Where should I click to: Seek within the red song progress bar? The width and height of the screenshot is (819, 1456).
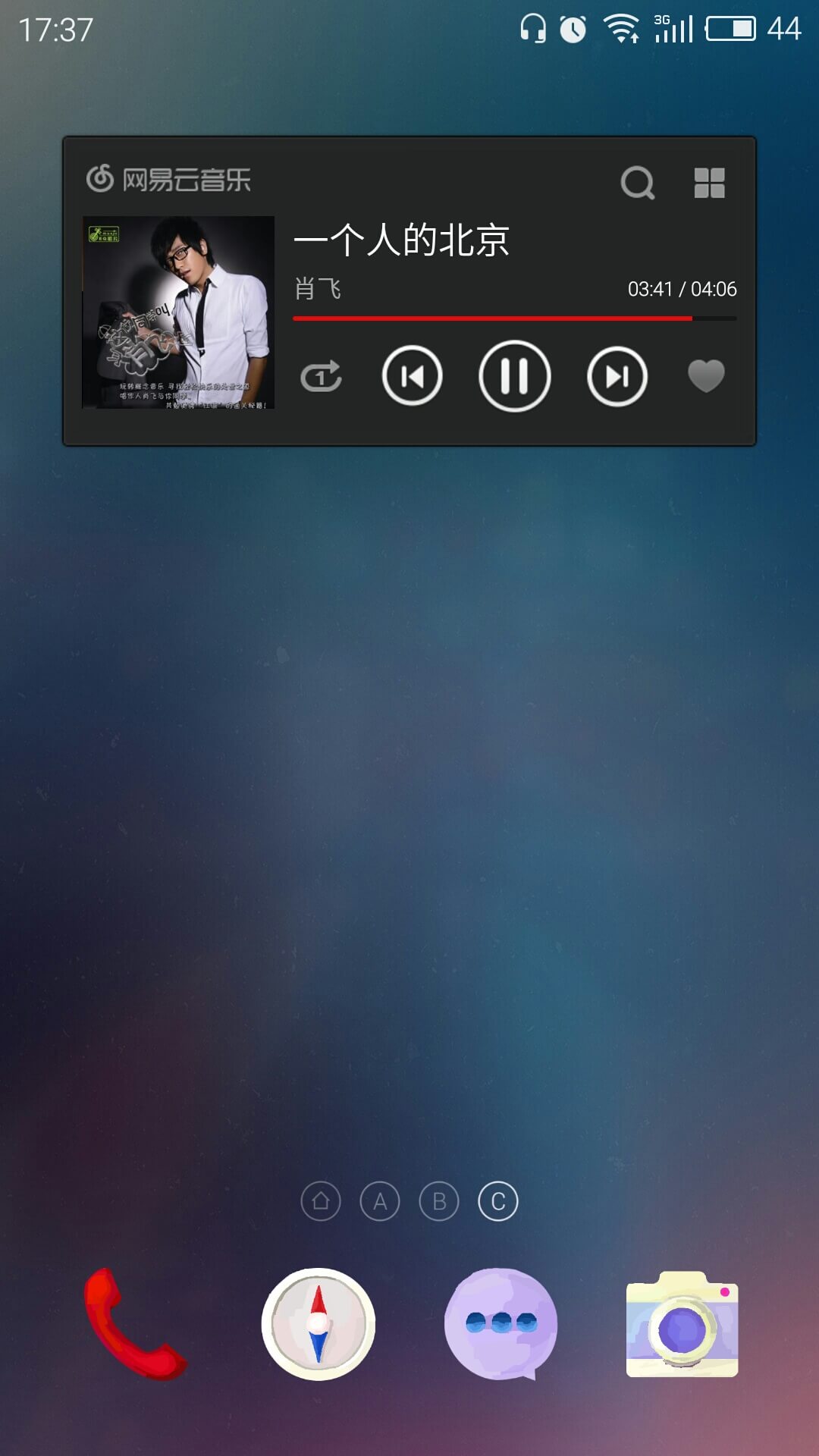tap(515, 318)
